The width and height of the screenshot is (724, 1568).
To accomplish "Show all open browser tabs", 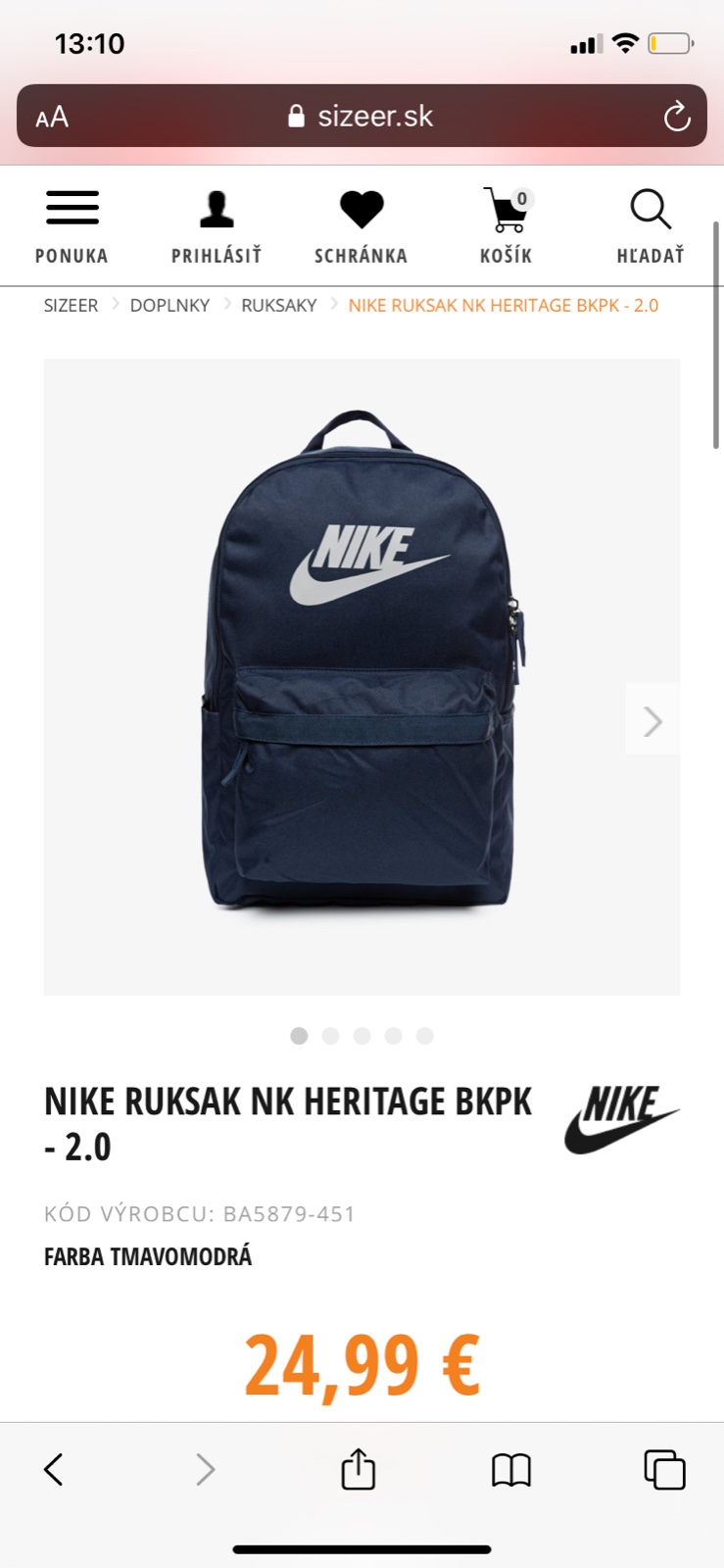I will pyautogui.click(x=664, y=1469).
